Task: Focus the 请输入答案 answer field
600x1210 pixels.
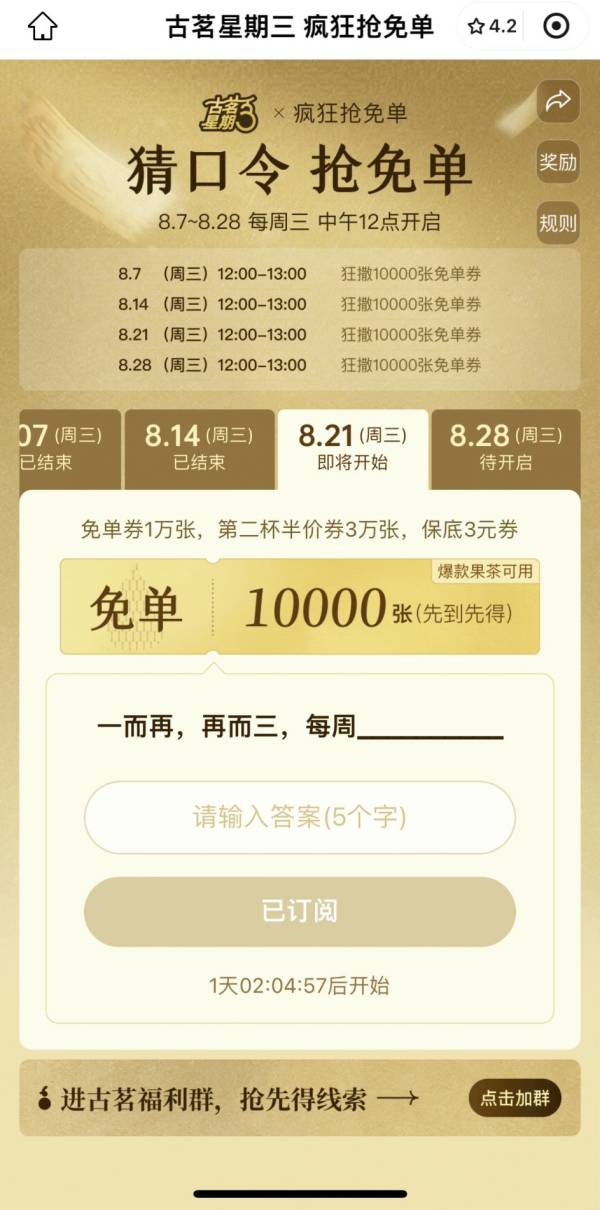Action: [299, 817]
